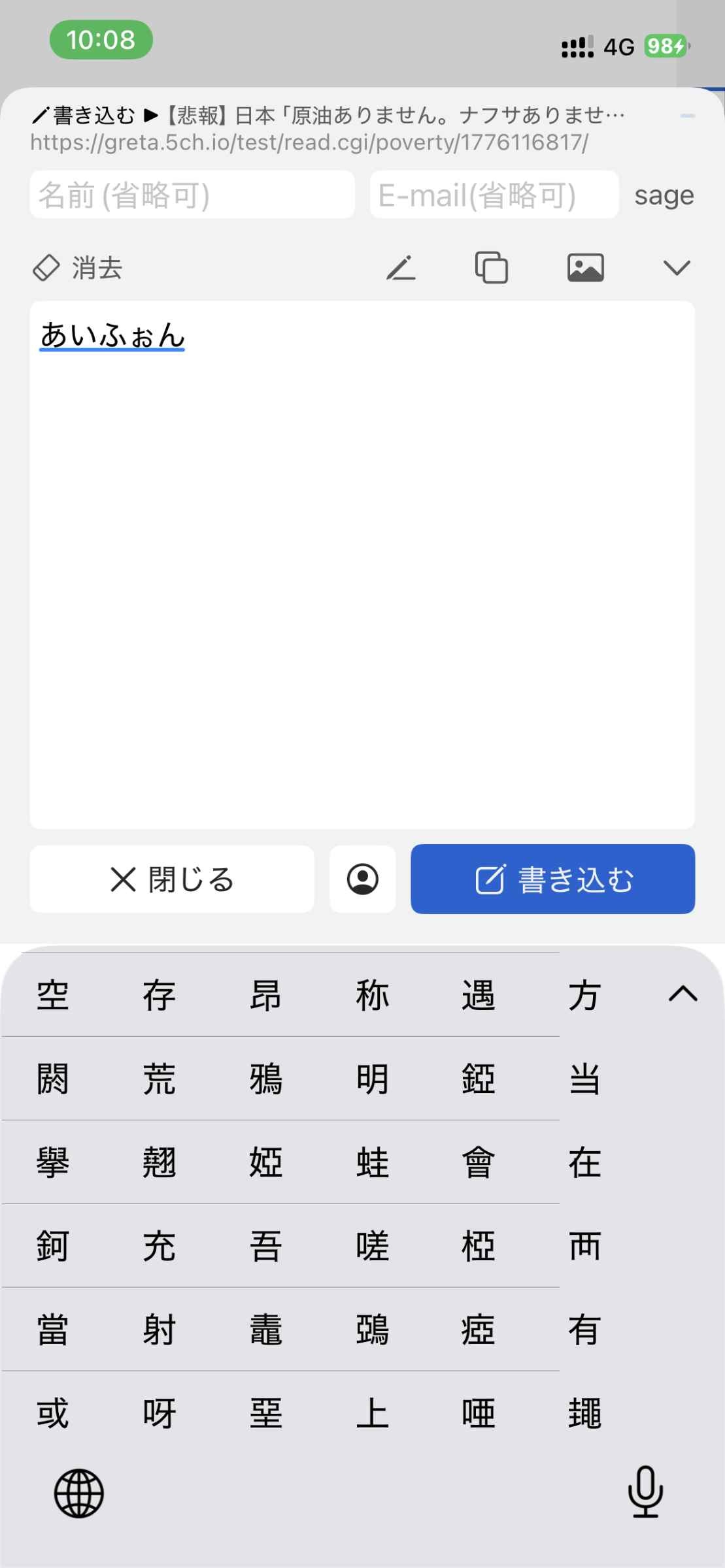Submit the post with 書き込む

click(552, 879)
